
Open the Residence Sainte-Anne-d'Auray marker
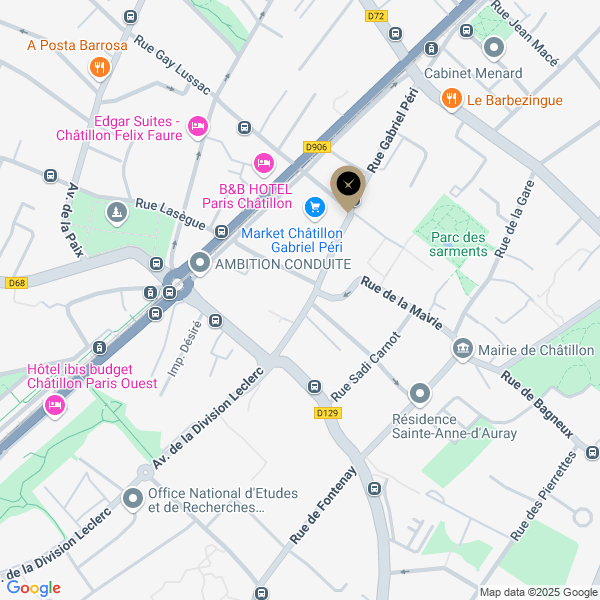pos(419,394)
